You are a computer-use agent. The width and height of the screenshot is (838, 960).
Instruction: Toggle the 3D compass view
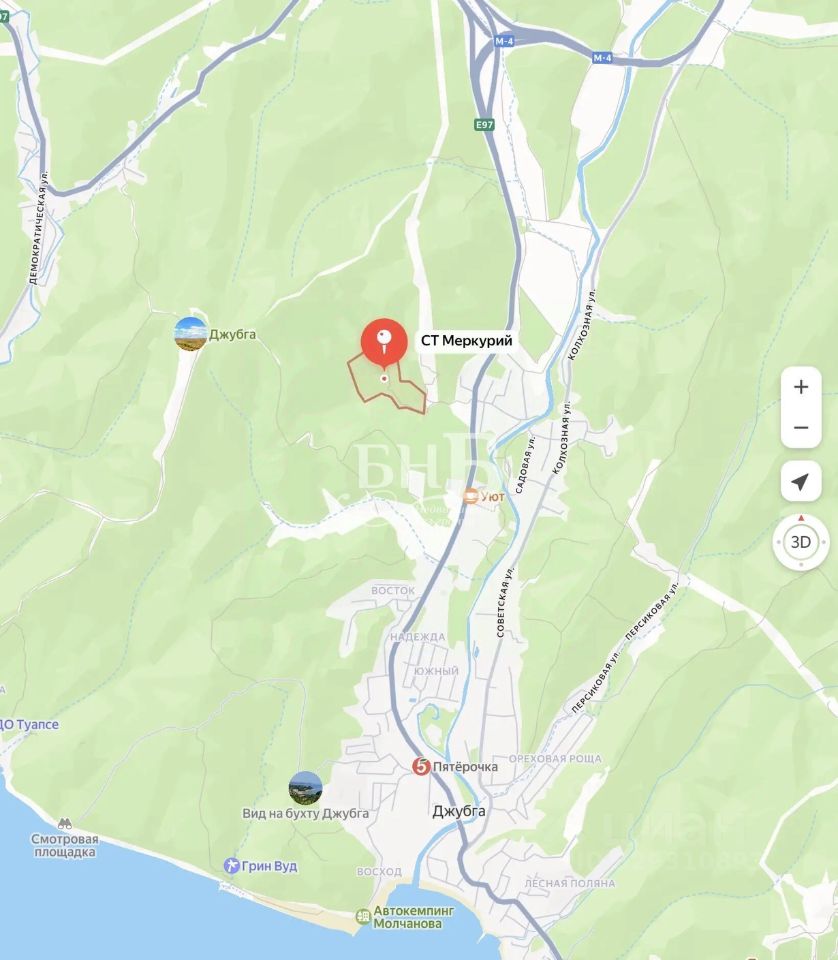coord(801,542)
